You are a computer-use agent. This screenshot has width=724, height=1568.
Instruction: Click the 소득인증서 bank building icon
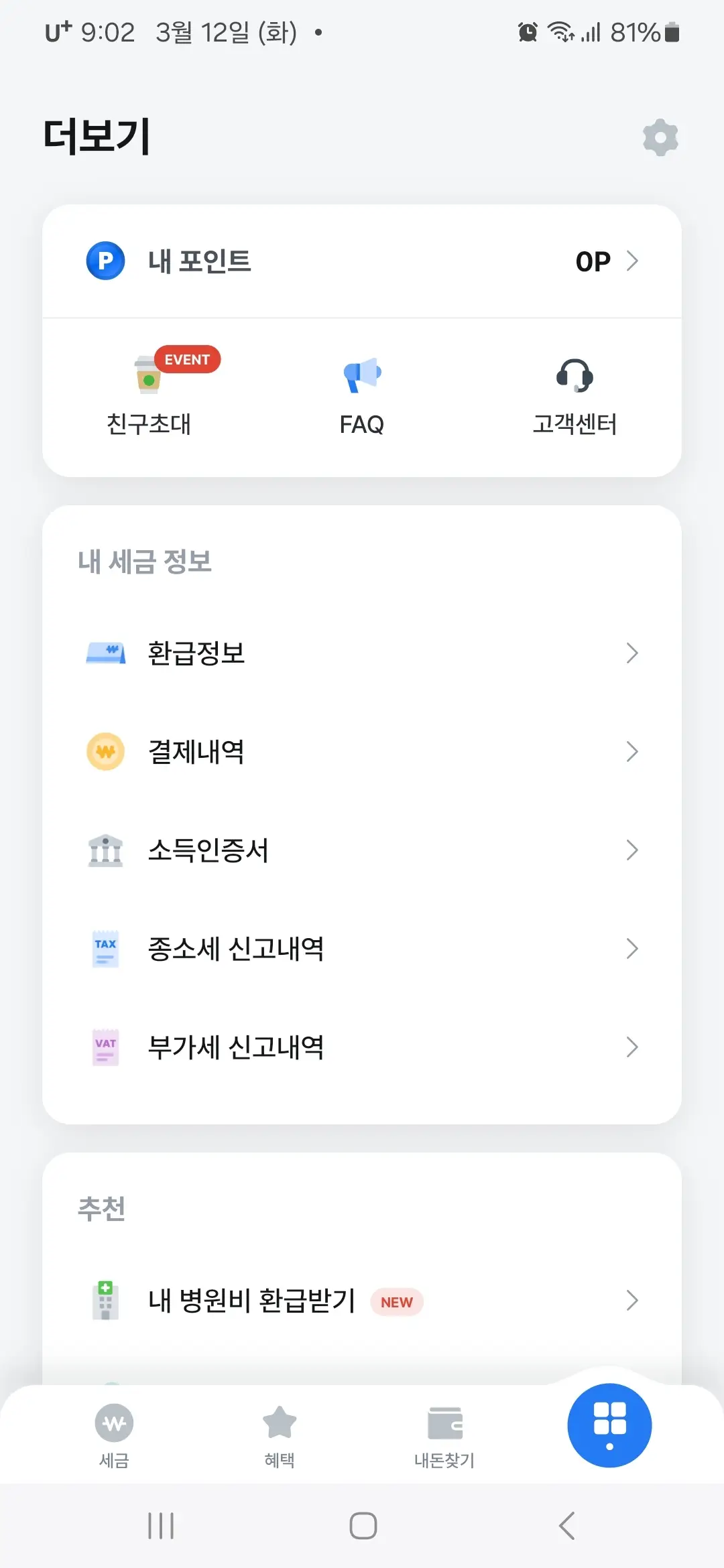[105, 850]
